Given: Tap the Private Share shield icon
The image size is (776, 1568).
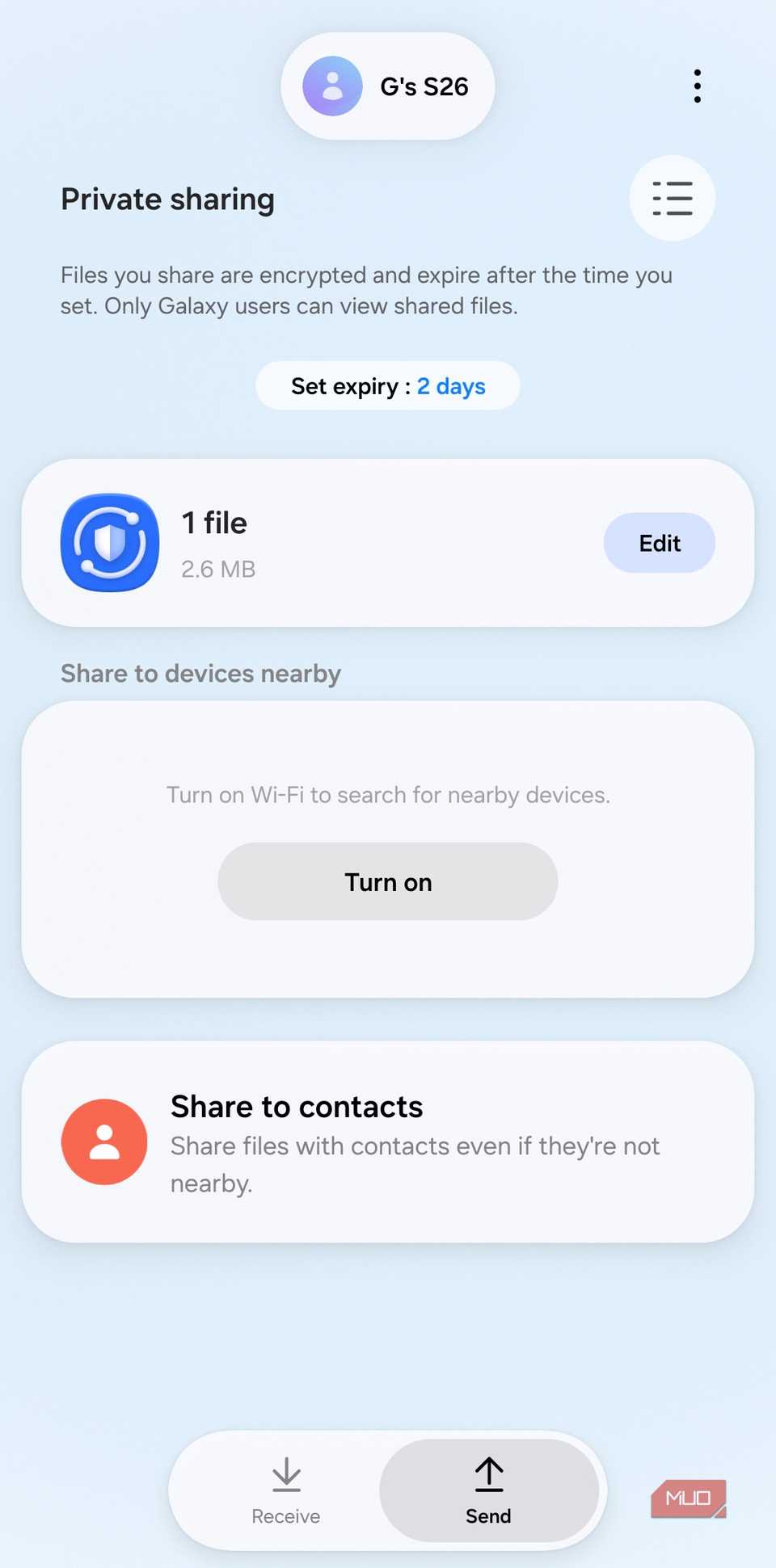Looking at the screenshot, I should pyautogui.click(x=109, y=542).
